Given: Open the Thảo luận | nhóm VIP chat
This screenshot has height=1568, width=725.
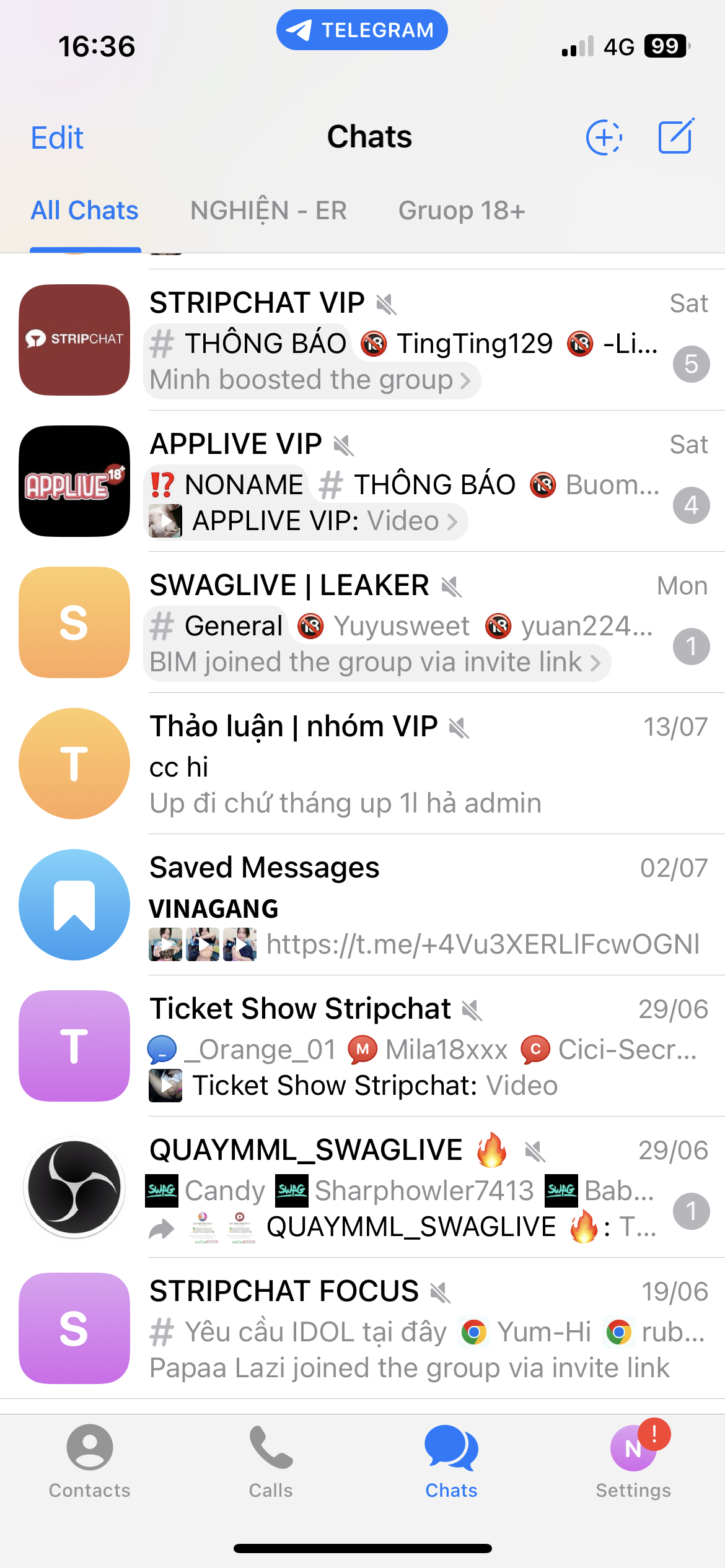Looking at the screenshot, I should (x=362, y=764).
